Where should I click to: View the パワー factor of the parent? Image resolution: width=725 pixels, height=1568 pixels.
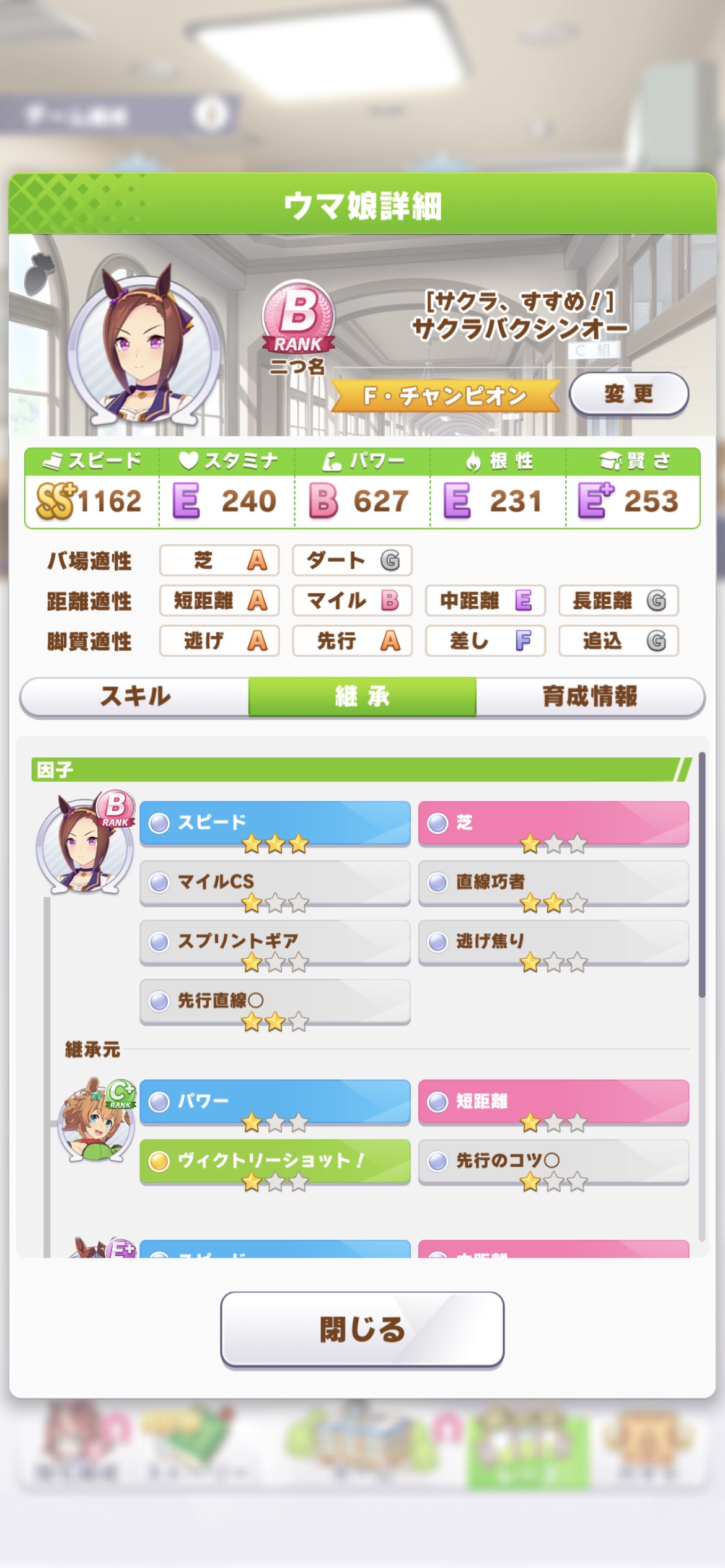tap(275, 1102)
